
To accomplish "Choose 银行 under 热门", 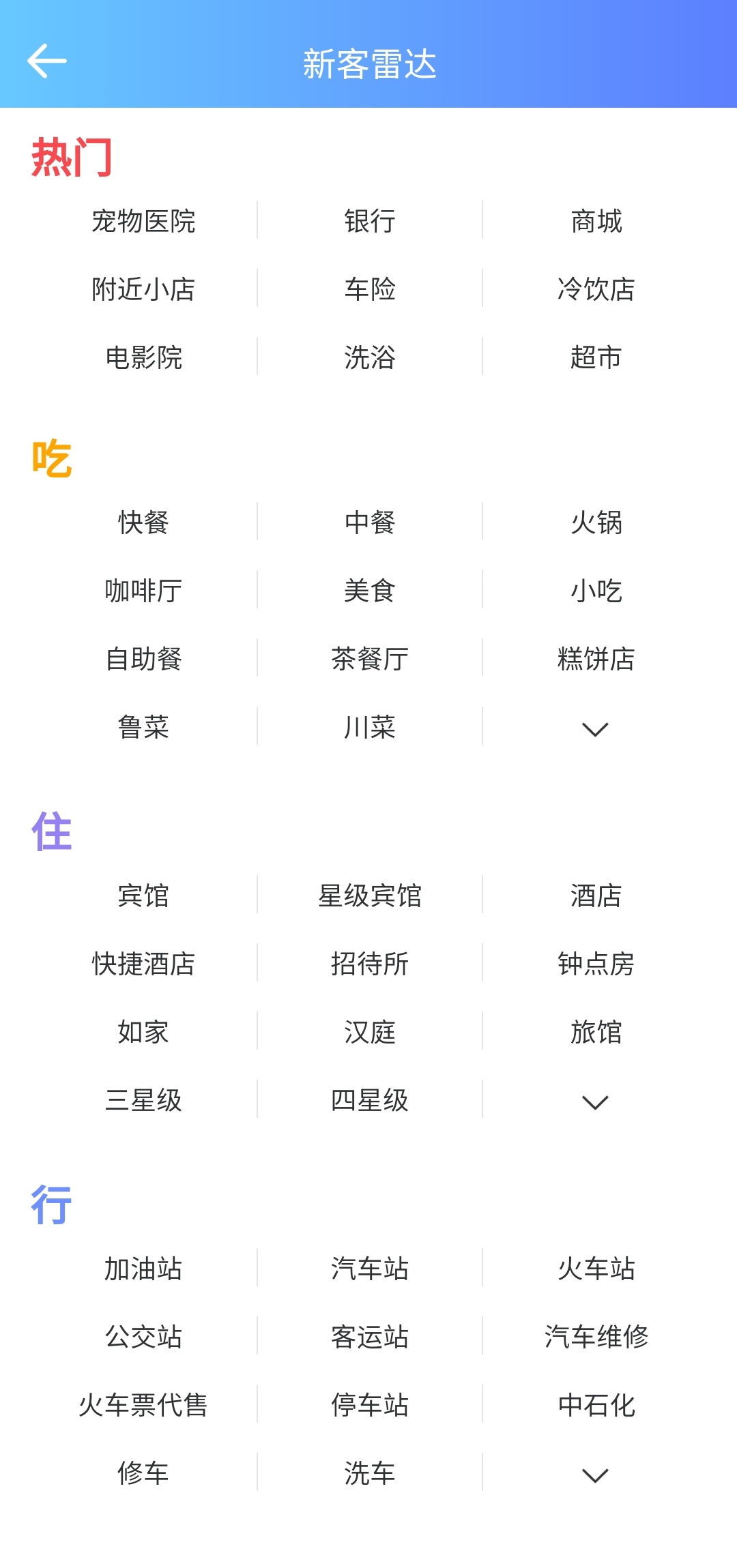I will point(370,221).
